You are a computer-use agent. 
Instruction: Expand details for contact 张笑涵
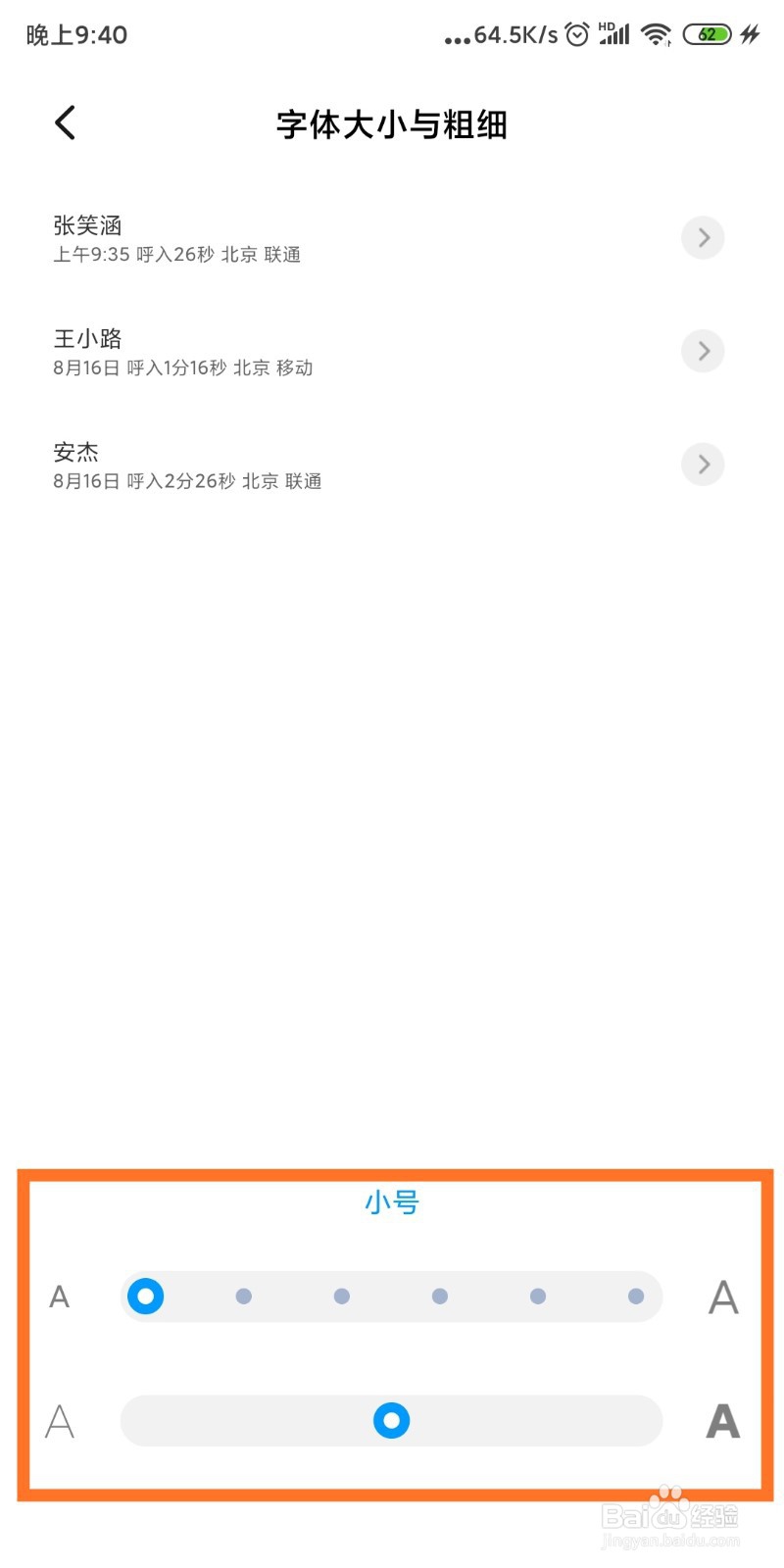pos(703,237)
